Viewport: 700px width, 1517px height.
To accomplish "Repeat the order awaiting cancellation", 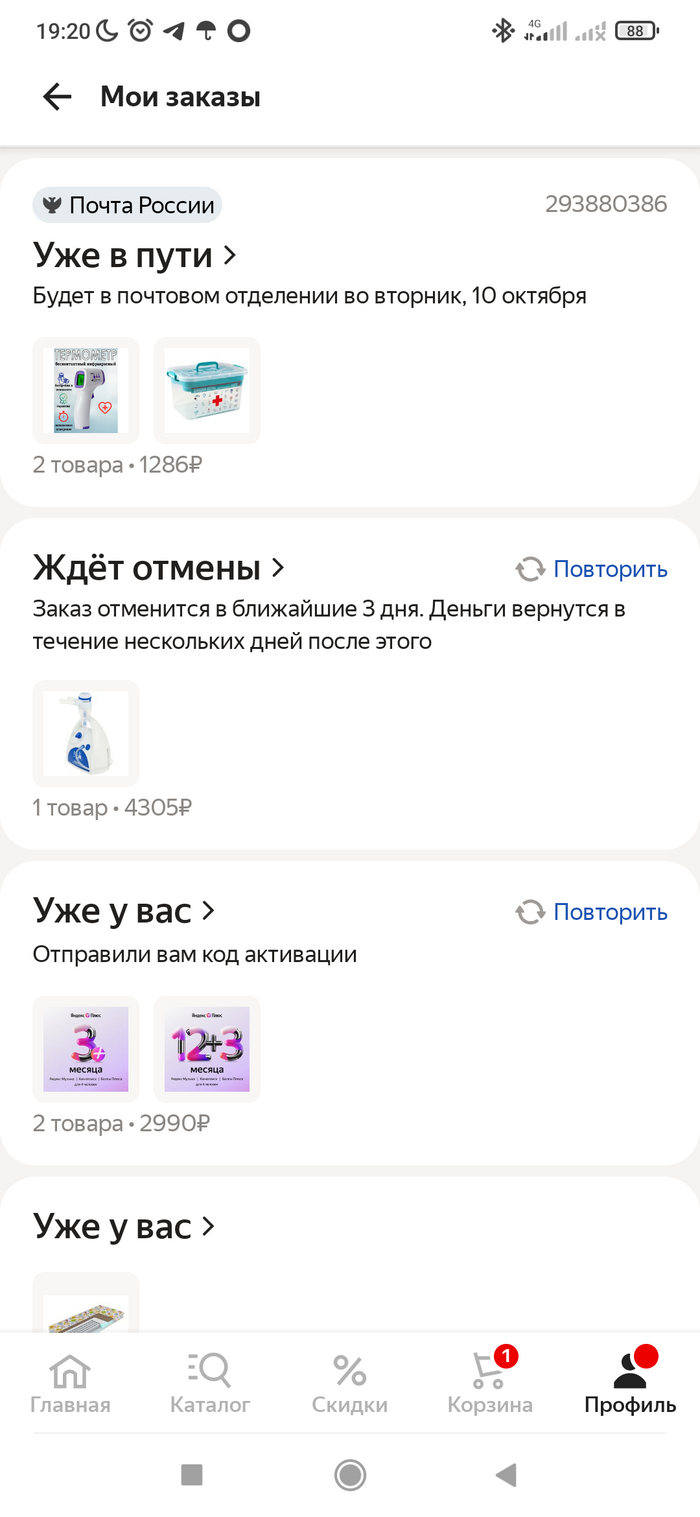I will 591,569.
